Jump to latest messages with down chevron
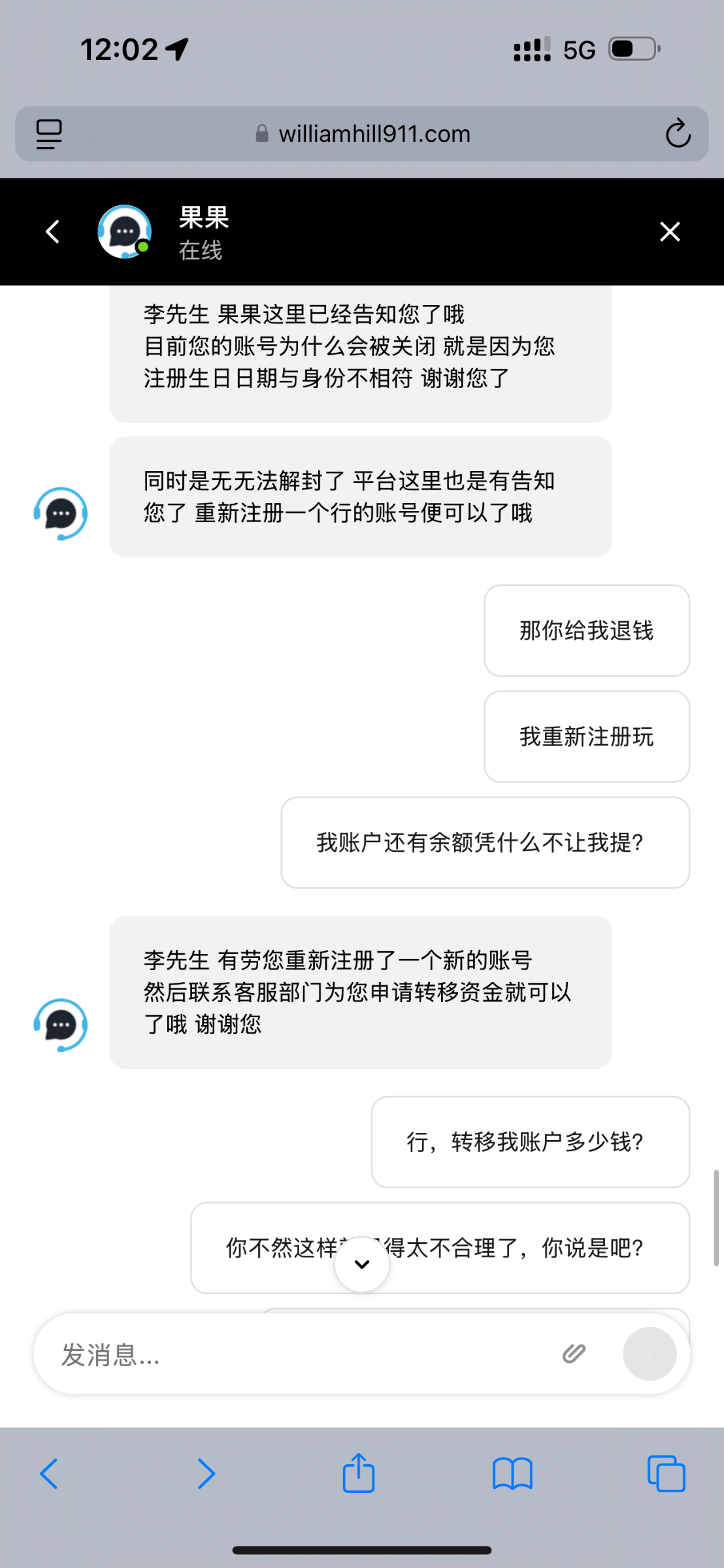The width and height of the screenshot is (724, 1568). click(362, 1264)
